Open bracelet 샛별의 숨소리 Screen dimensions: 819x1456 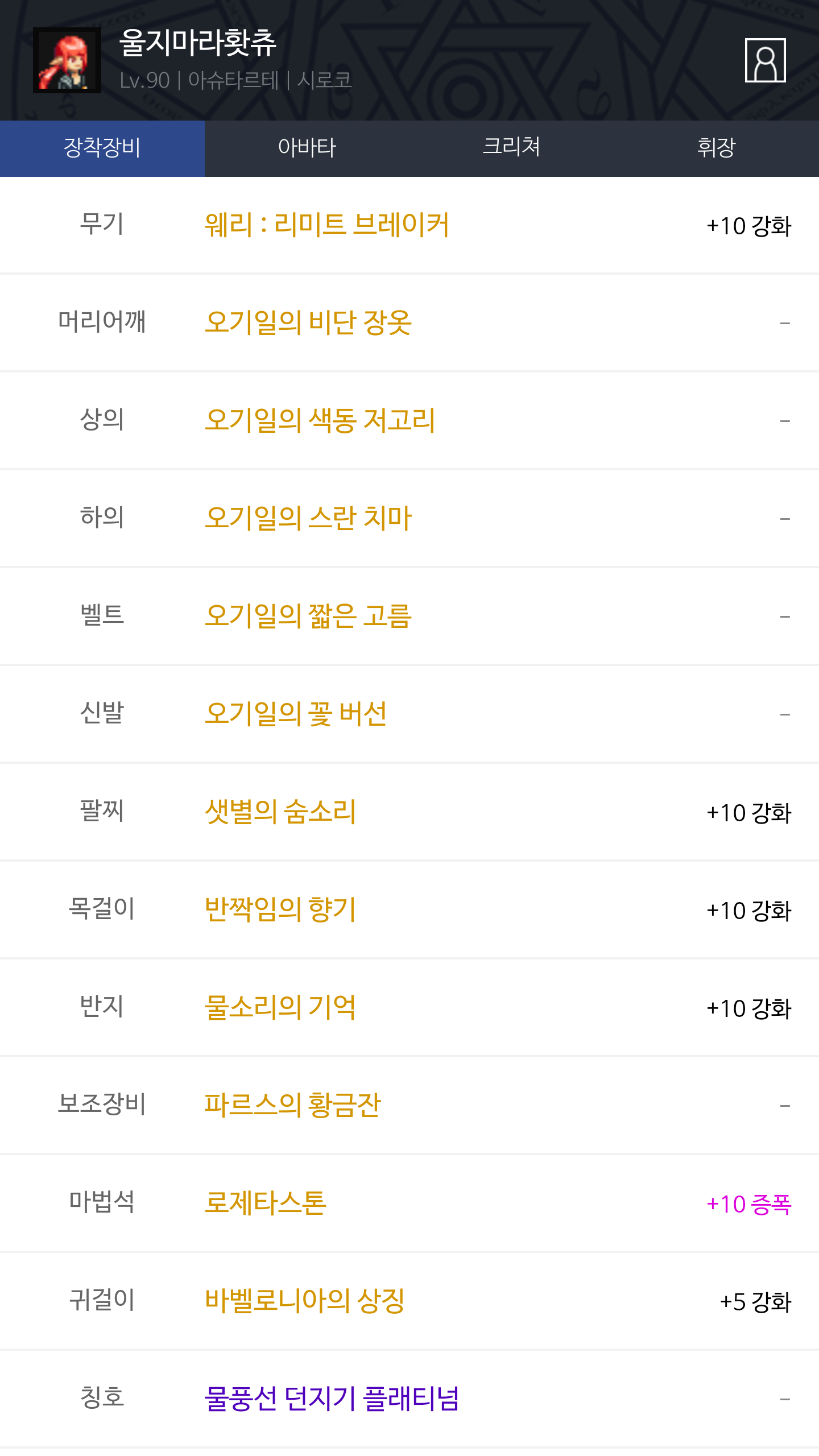coord(280,812)
